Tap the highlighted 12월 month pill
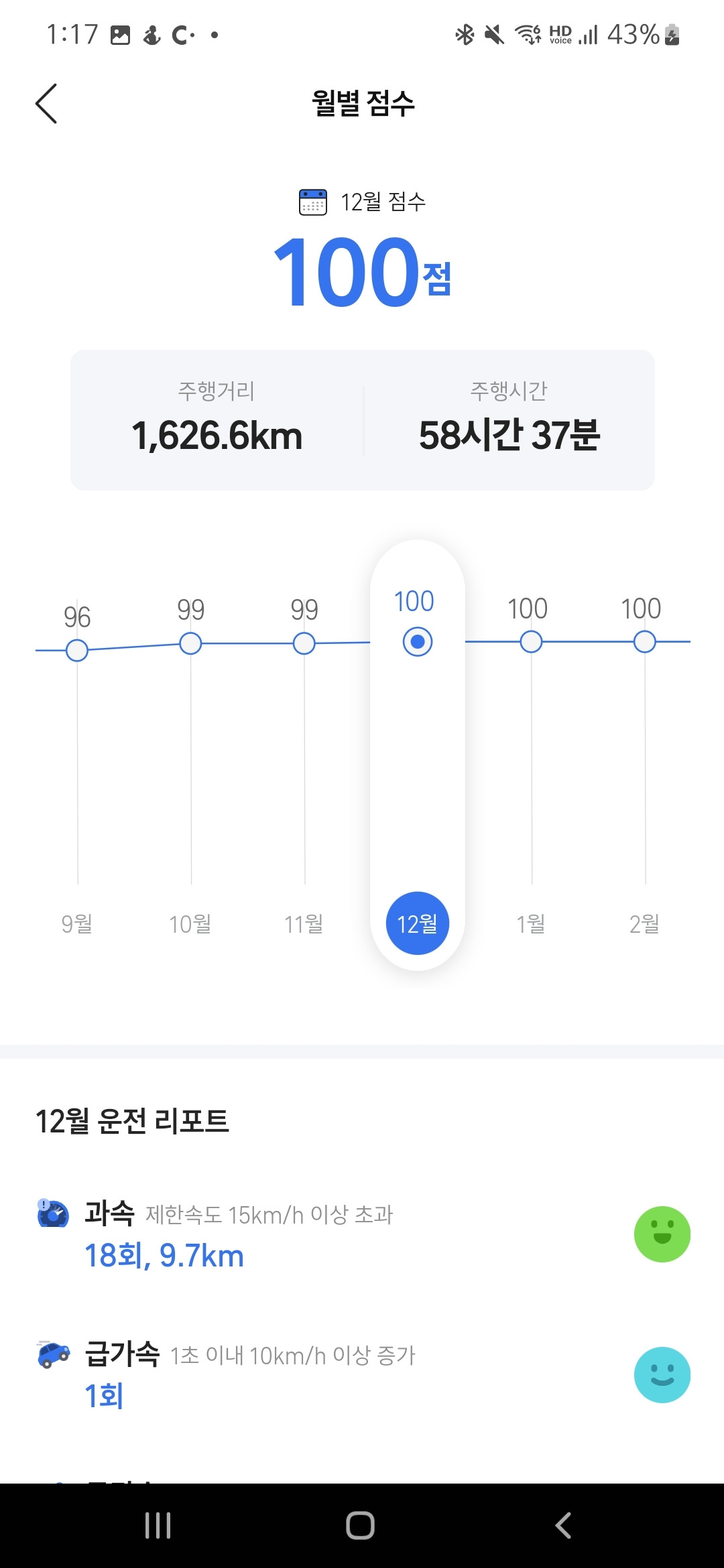Viewport: 724px width, 1568px height. pos(417,923)
